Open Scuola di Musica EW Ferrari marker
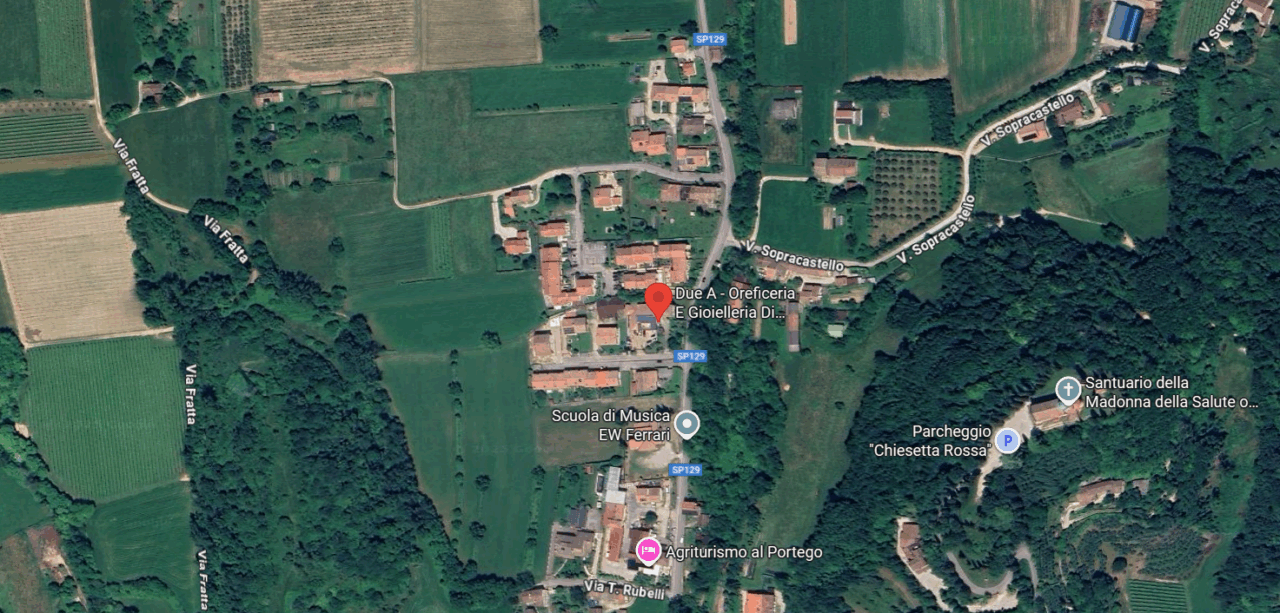 (686, 424)
